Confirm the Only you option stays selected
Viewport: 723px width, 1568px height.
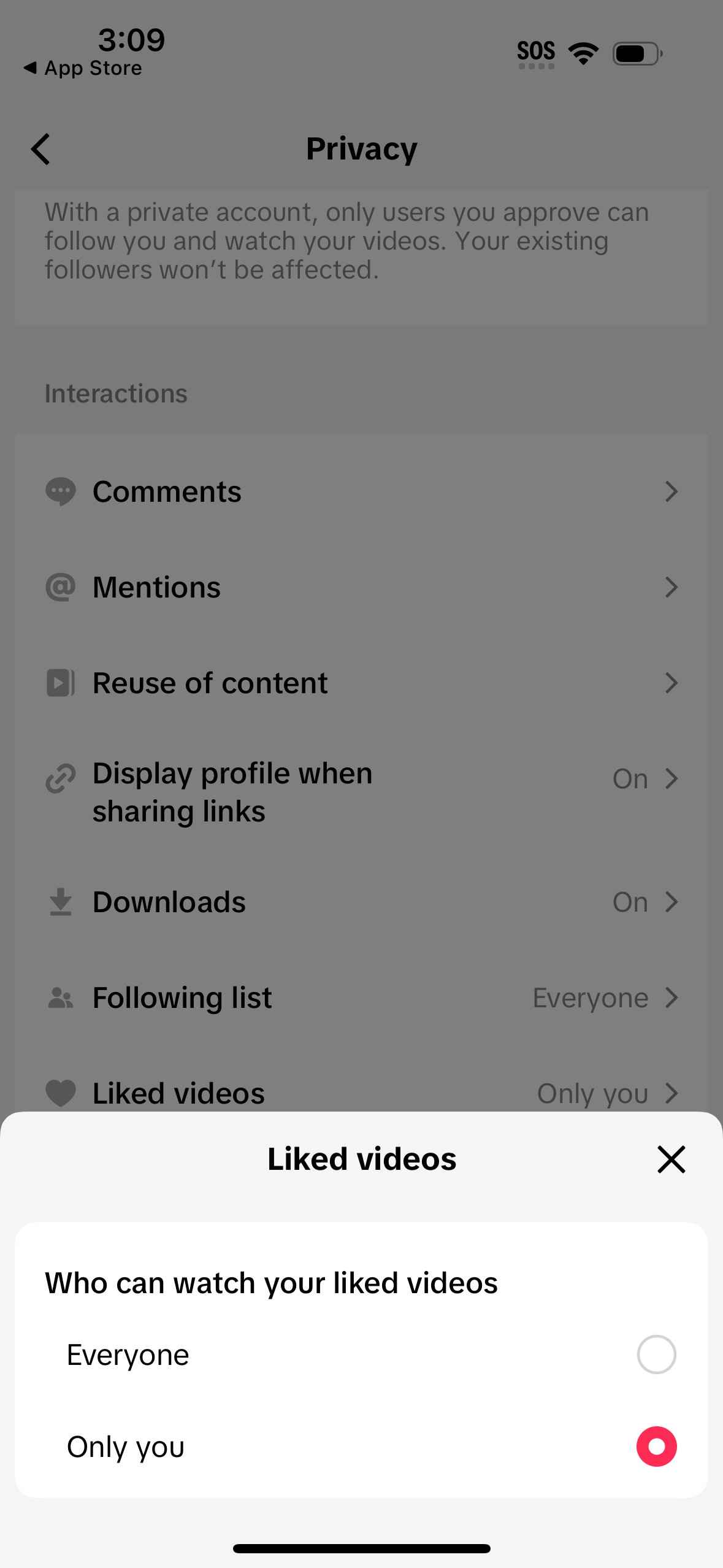click(x=656, y=1446)
